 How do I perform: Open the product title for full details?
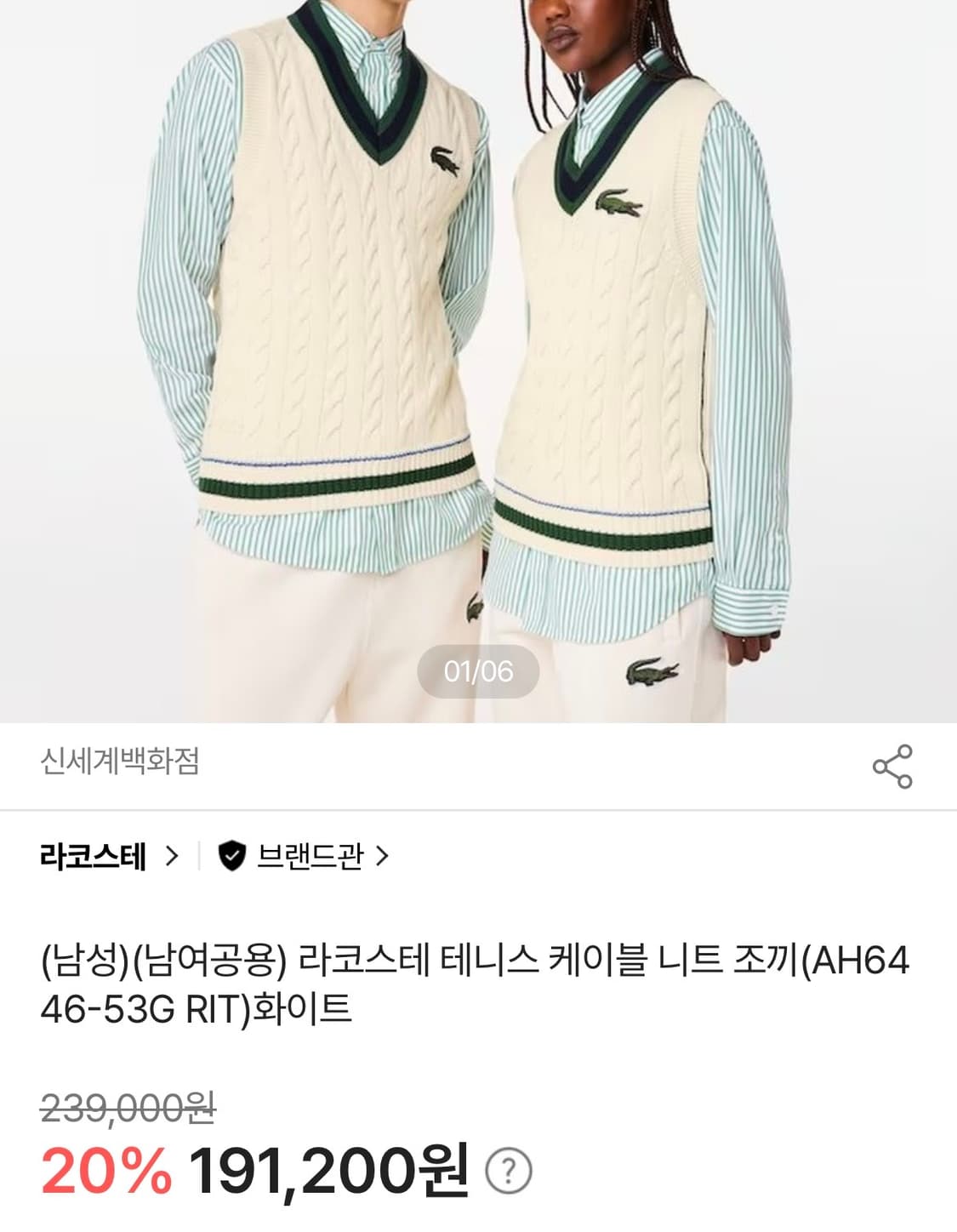click(476, 983)
